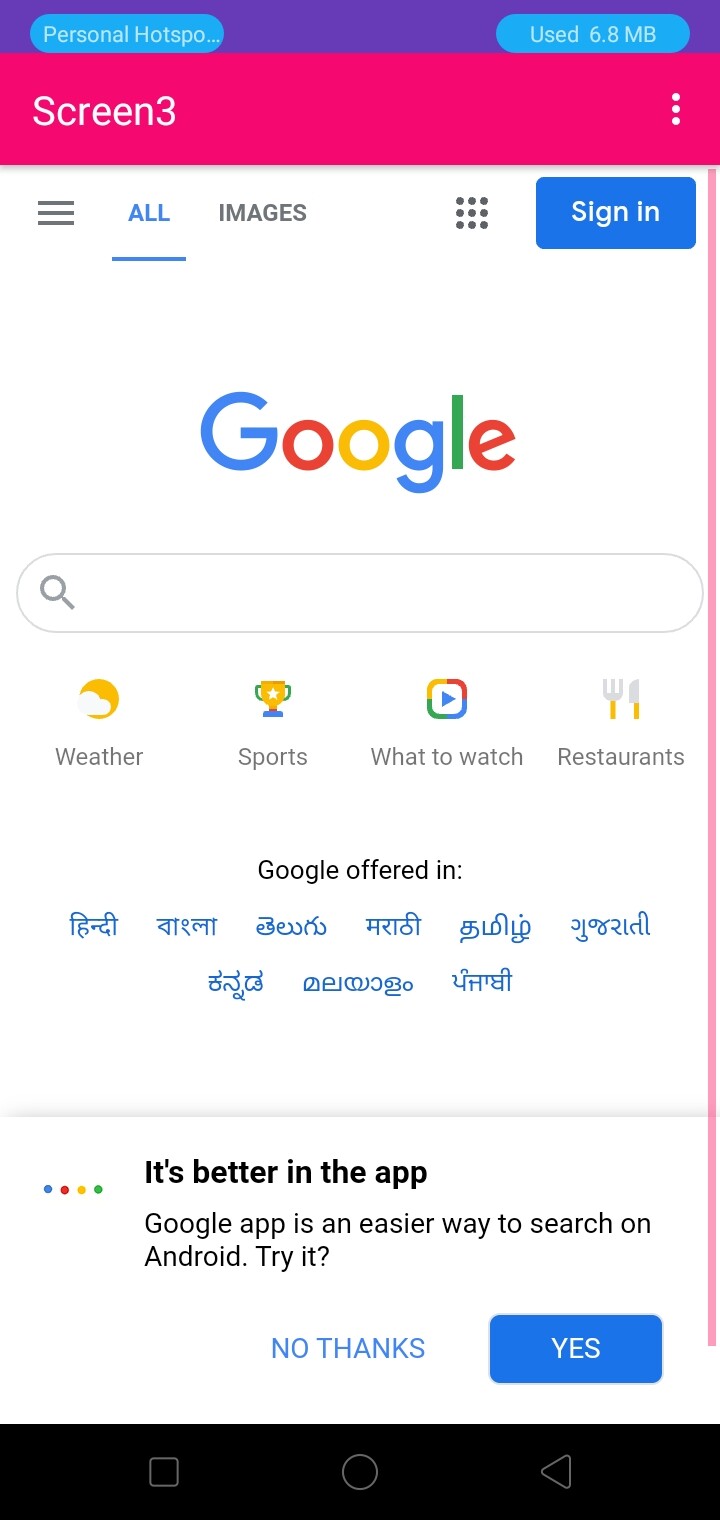Open the Google hamburger menu
The image size is (720, 1520).
[x=56, y=213]
